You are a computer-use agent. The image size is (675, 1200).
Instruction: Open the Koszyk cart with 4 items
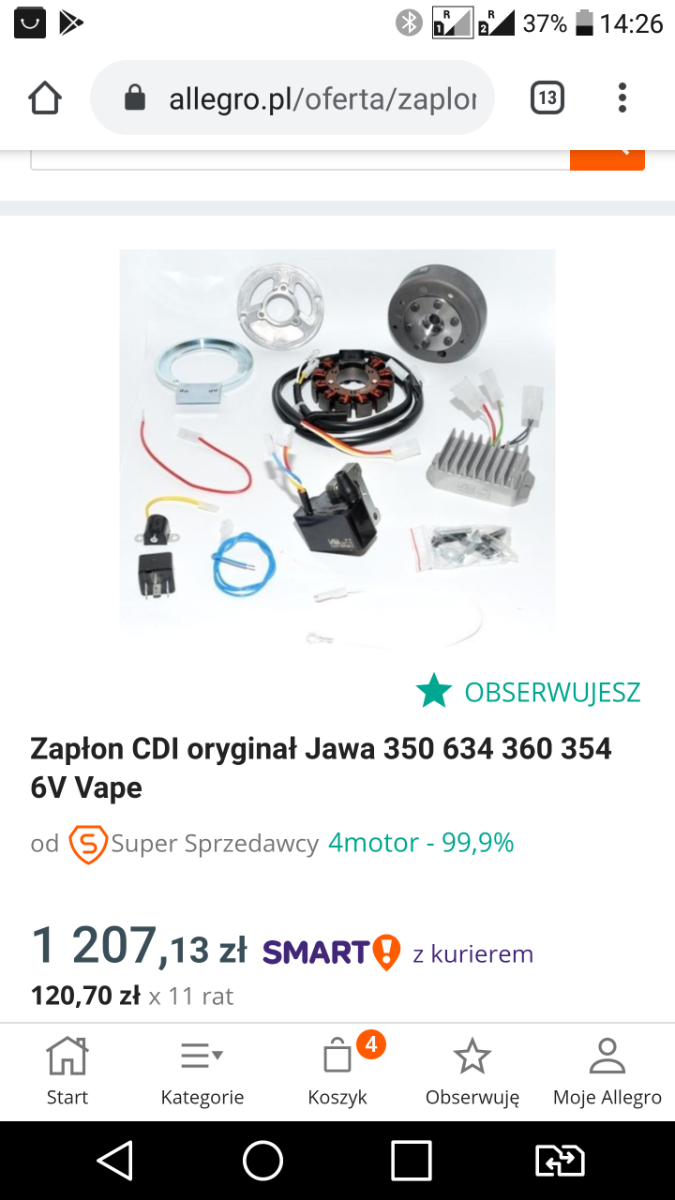pos(338,1070)
